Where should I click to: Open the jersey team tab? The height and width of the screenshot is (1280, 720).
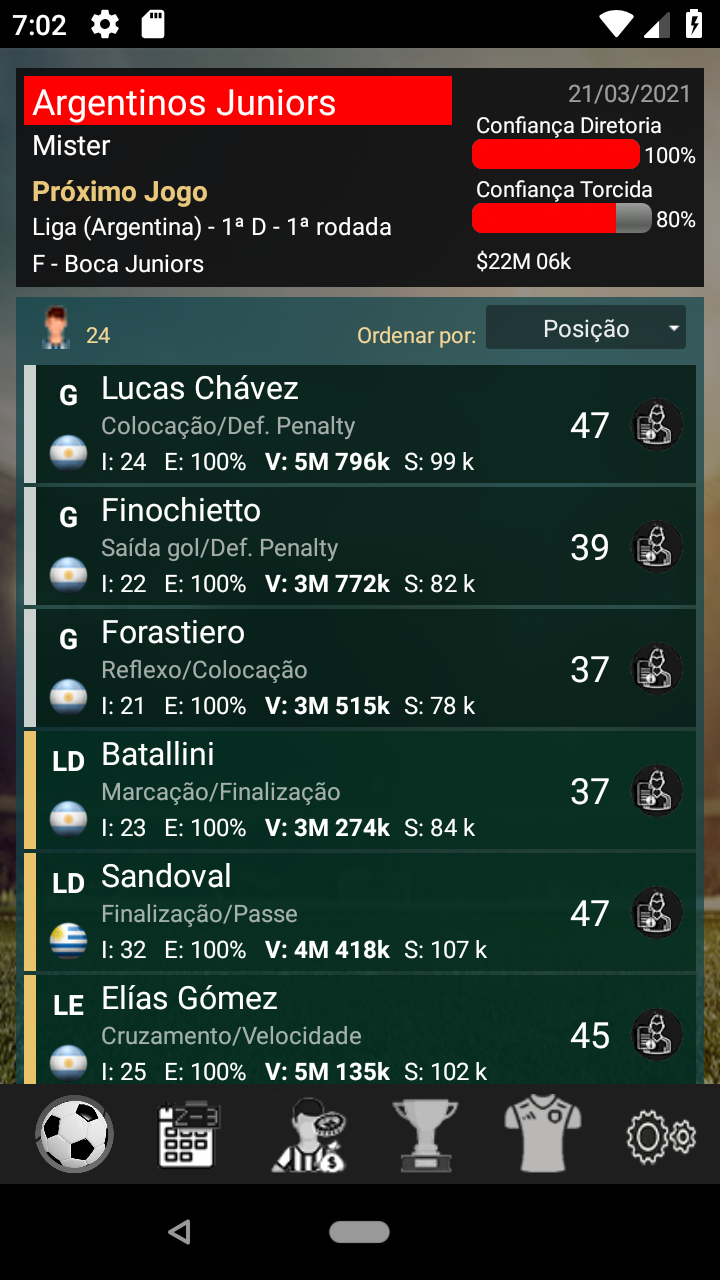[543, 1135]
